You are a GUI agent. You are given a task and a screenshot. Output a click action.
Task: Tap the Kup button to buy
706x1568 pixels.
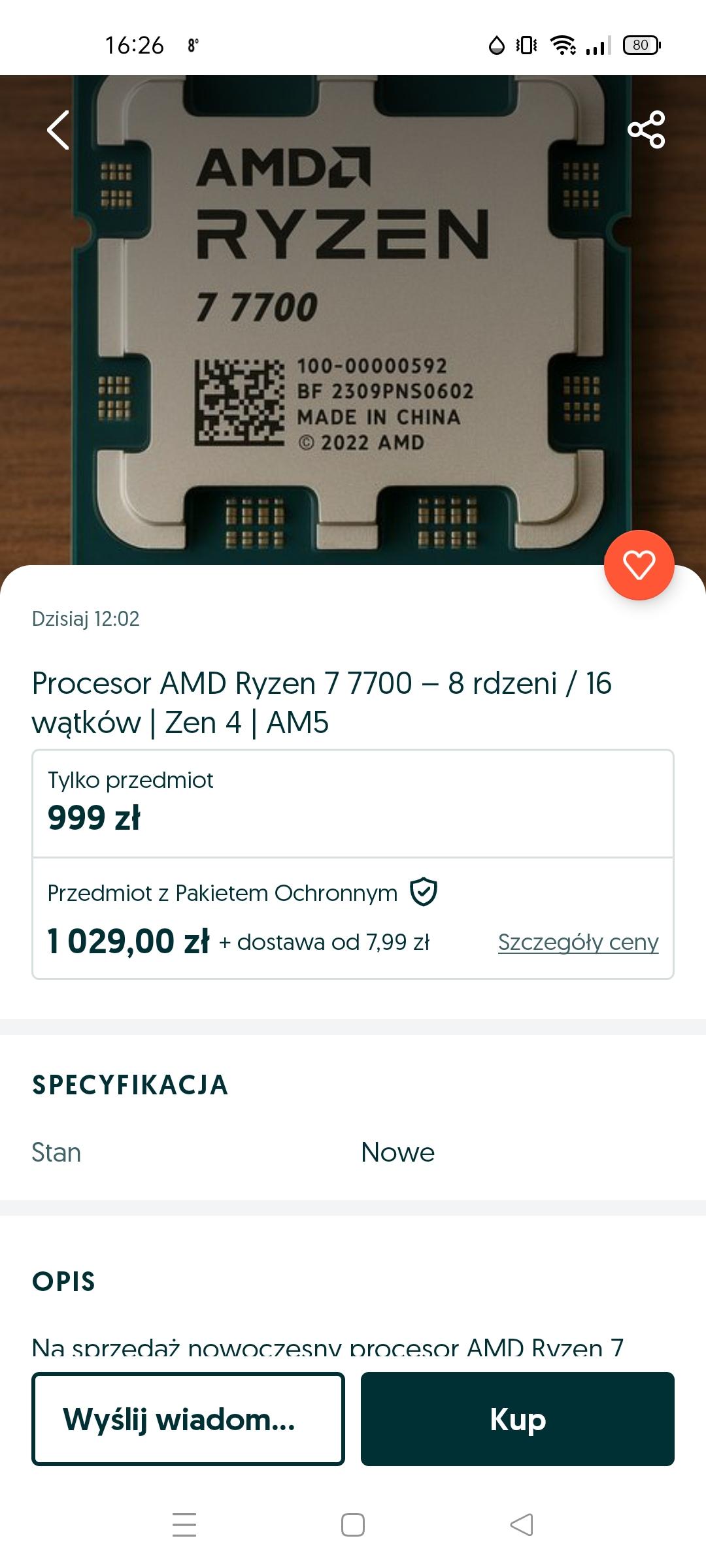point(517,1419)
